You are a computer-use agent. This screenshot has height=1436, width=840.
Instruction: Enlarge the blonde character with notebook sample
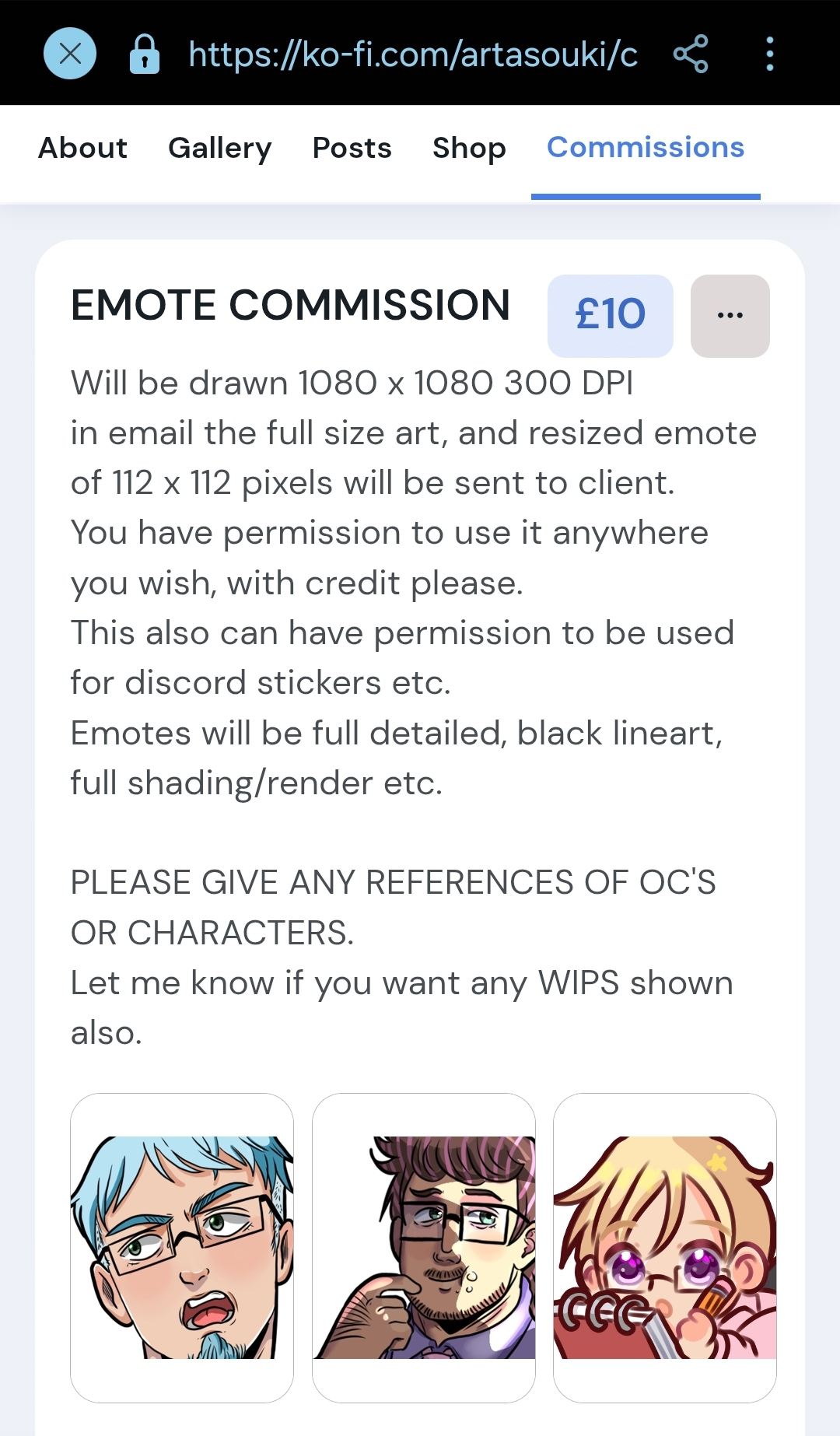tap(665, 1247)
